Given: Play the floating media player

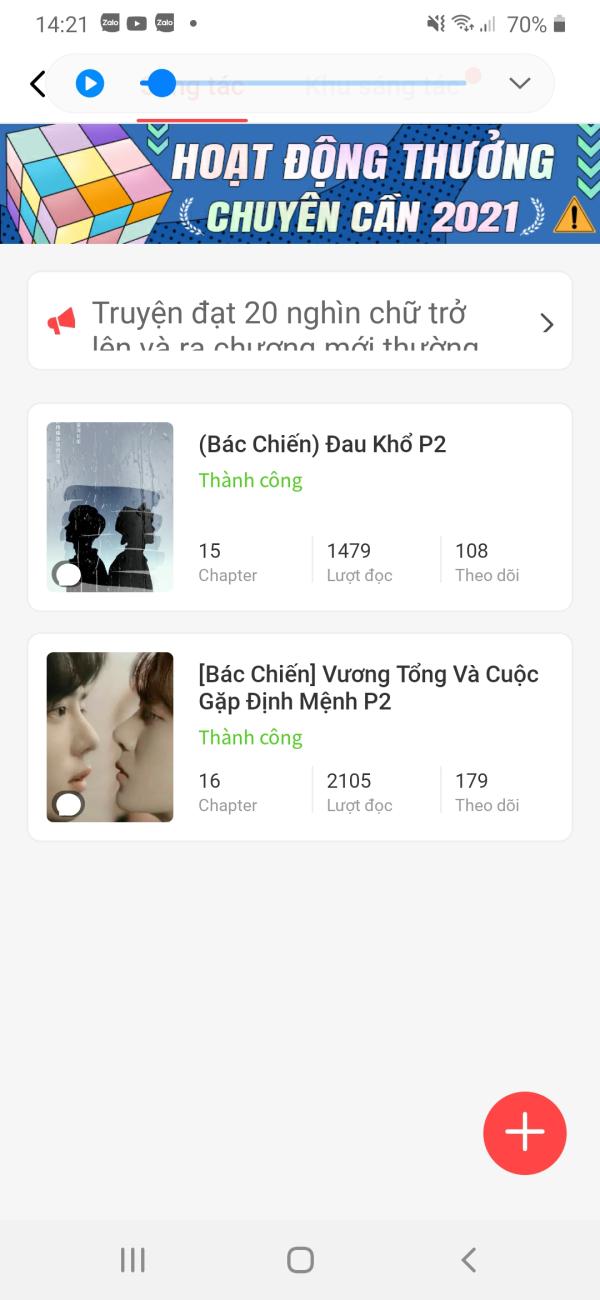Looking at the screenshot, I should 90,83.
